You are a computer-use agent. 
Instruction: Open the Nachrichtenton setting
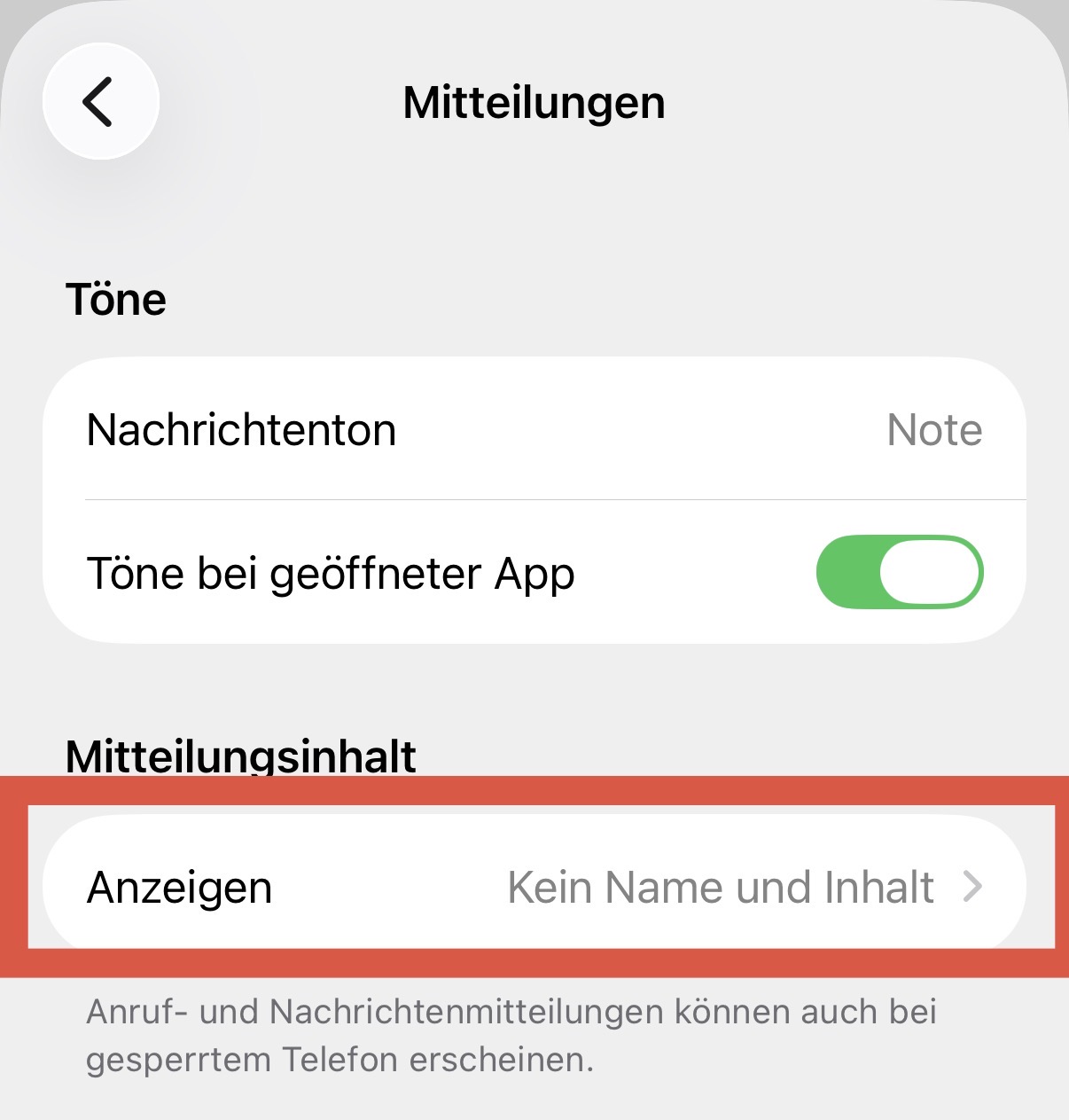(534, 430)
